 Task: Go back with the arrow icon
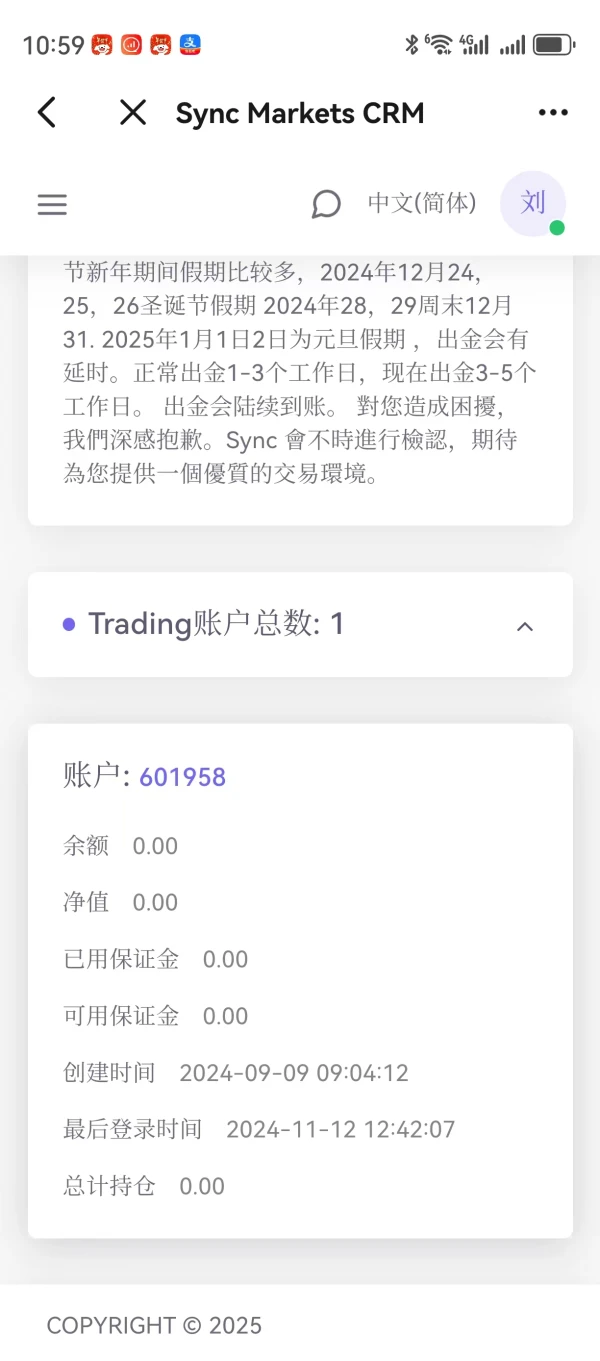pos(47,113)
